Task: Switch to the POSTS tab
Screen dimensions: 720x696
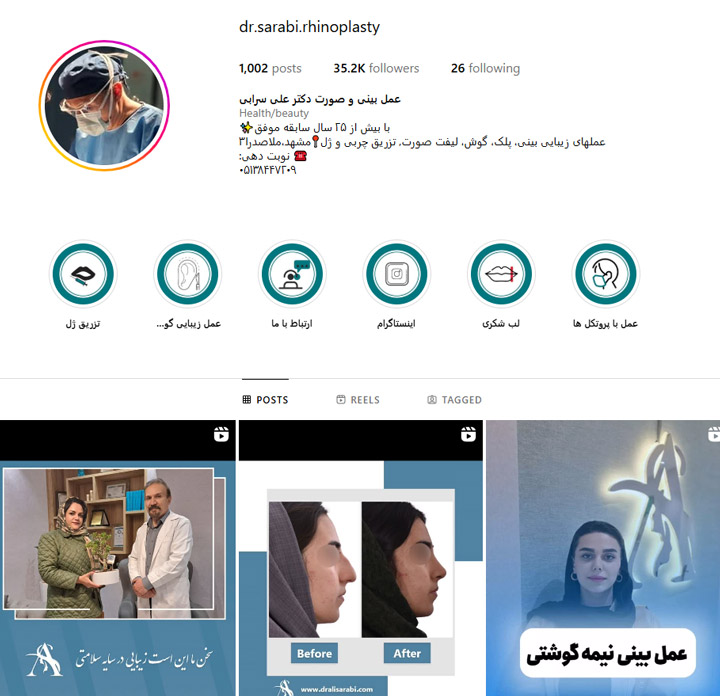Action: coord(265,399)
